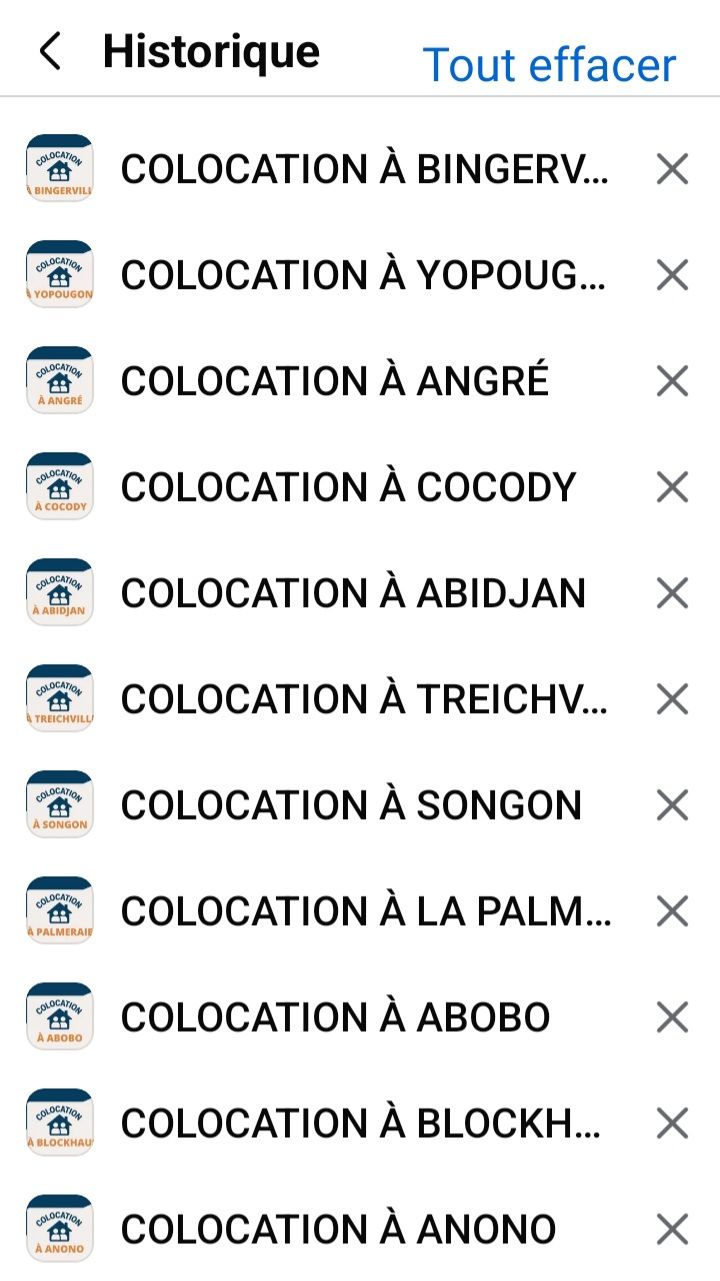Remove COLOCATION À ANONO from history
Screen dimensions: 720x1281
[x=672, y=1229]
